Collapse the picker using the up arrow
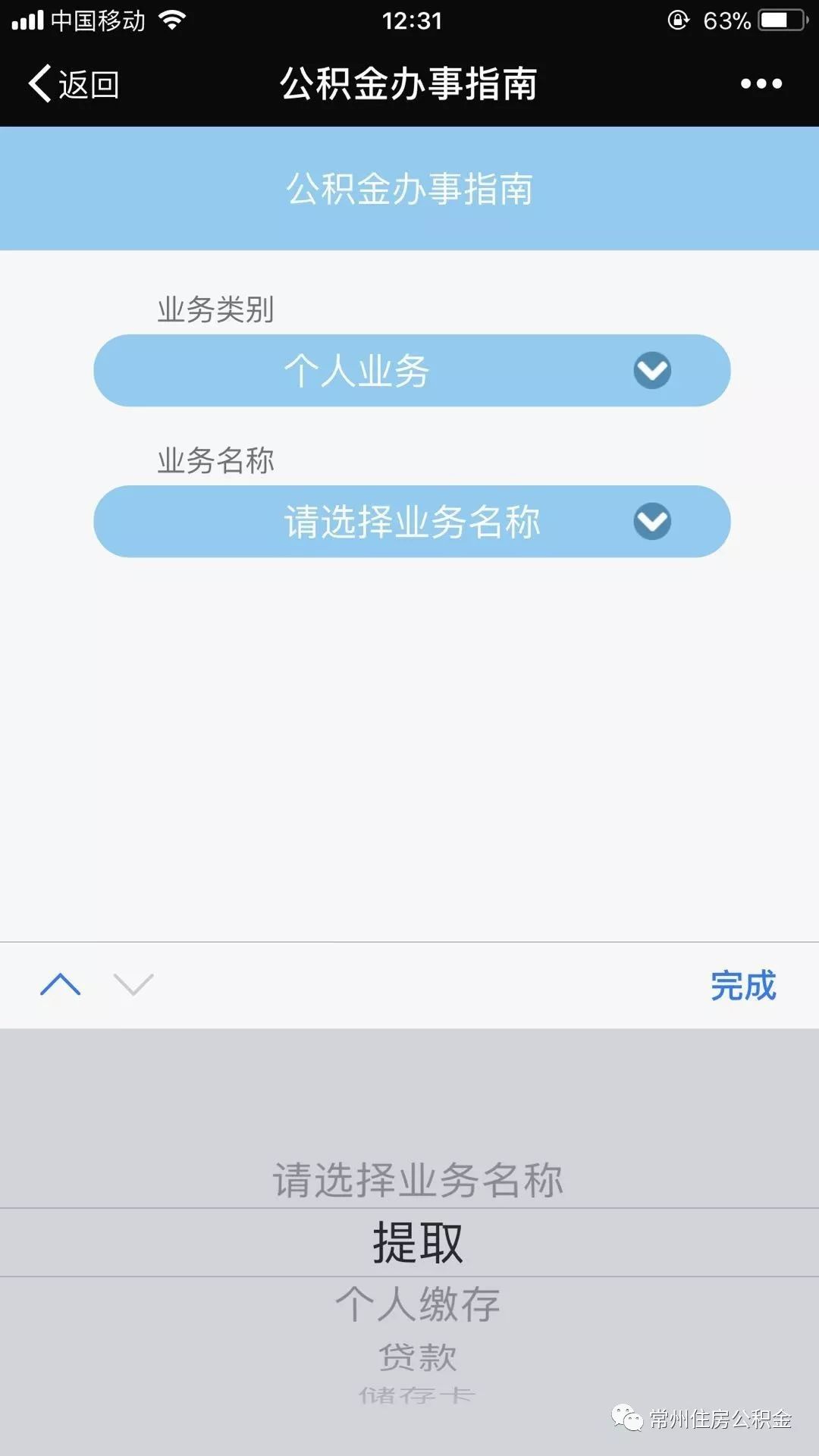The width and height of the screenshot is (819, 1456). [61, 985]
